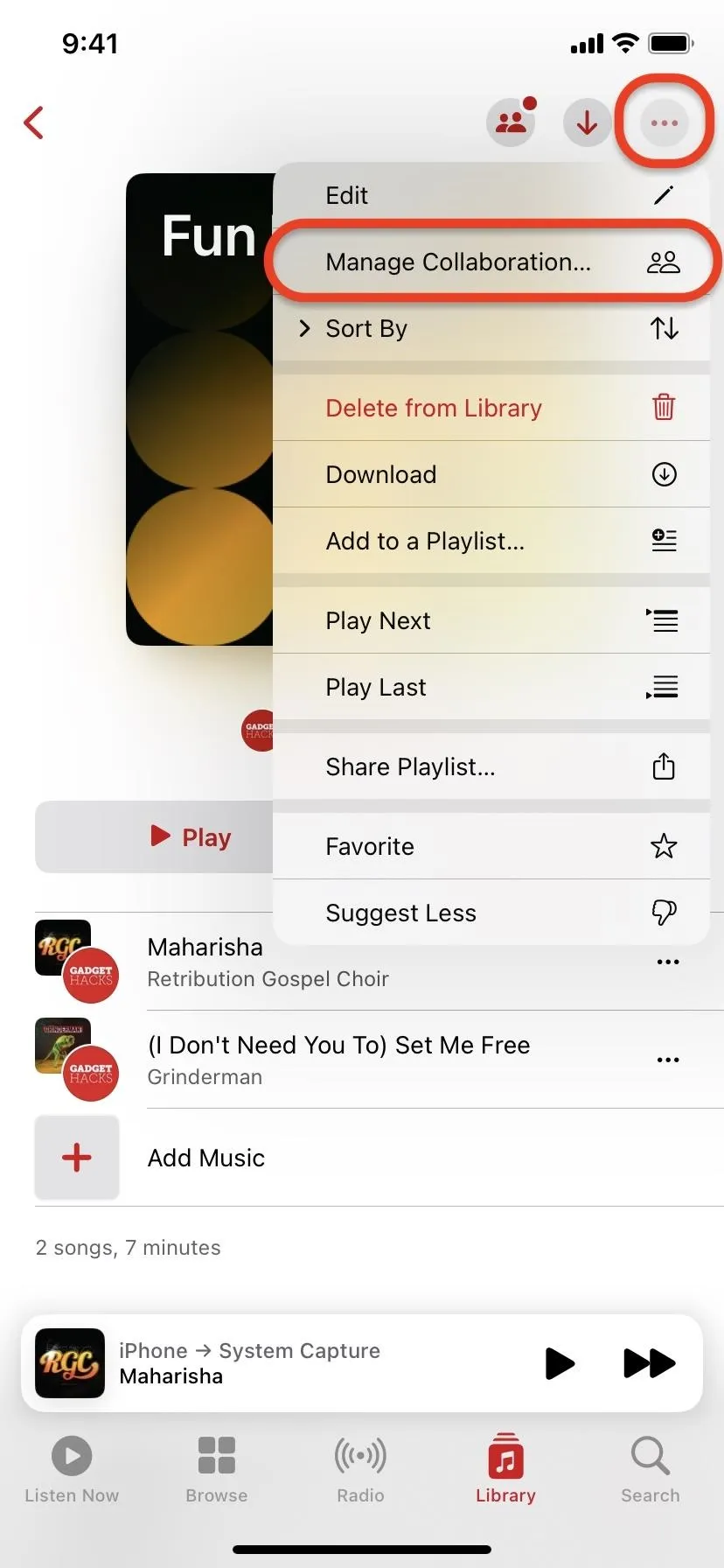Viewport: 724px width, 1568px height.
Task: Select Edit from the menu
Action: pyautogui.click(x=491, y=195)
